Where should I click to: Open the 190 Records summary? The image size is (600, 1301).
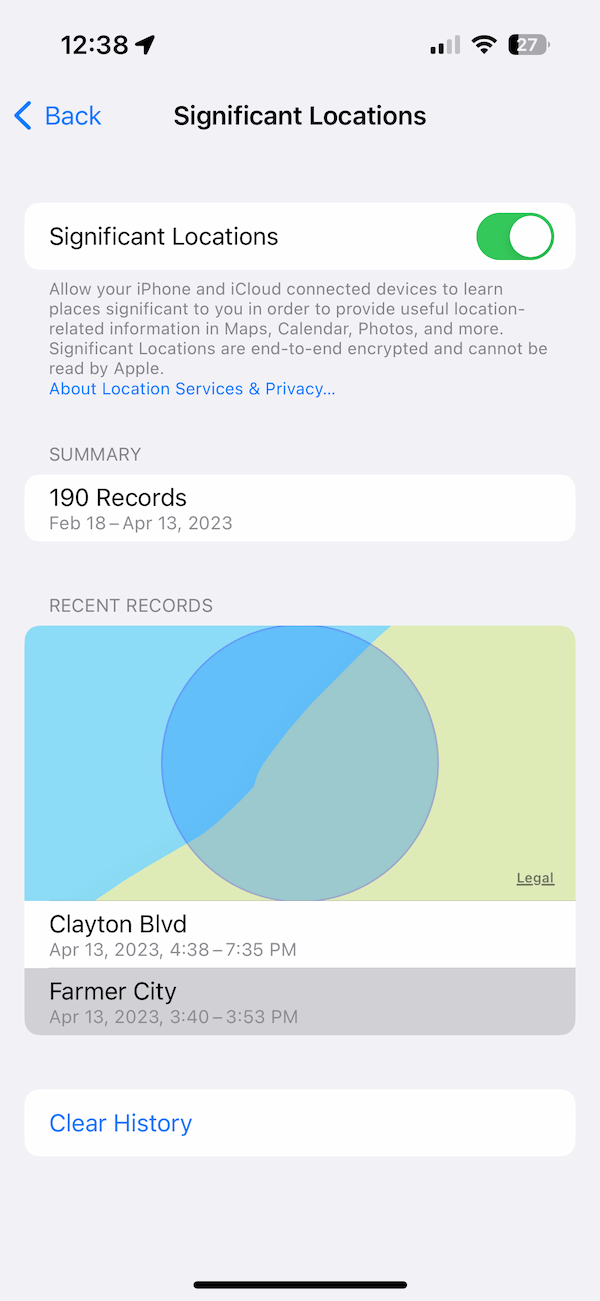(x=300, y=508)
